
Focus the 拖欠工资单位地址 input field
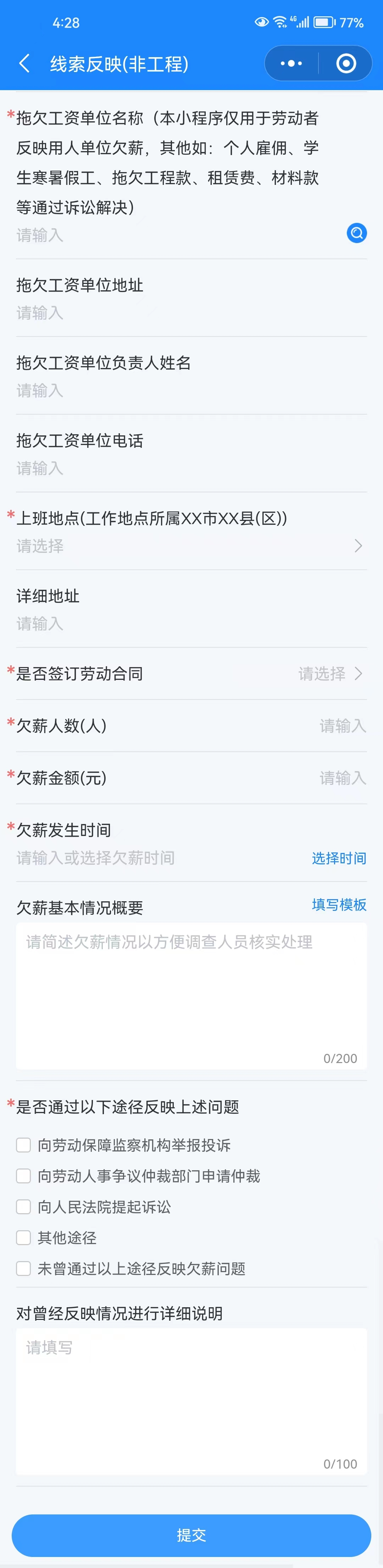click(182, 313)
